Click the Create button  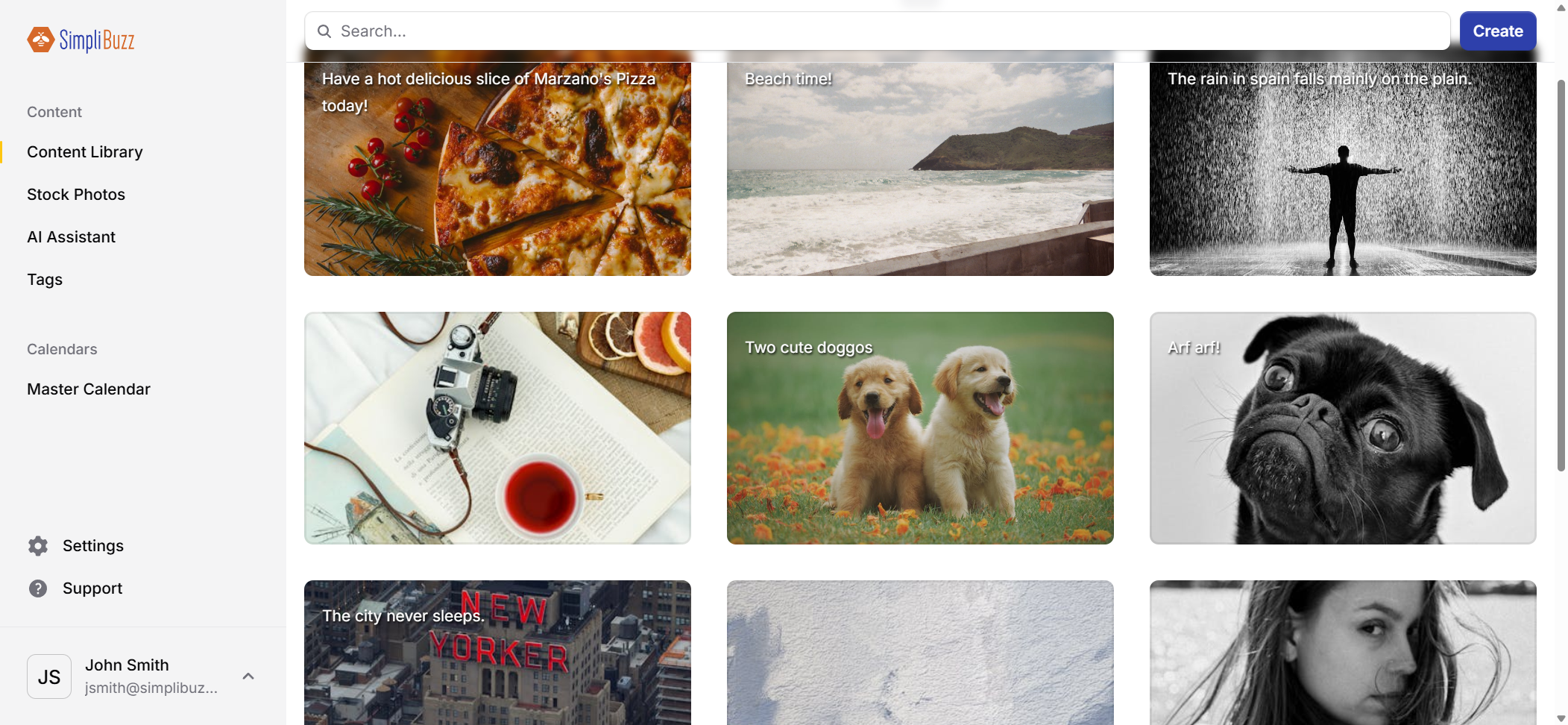click(x=1497, y=31)
